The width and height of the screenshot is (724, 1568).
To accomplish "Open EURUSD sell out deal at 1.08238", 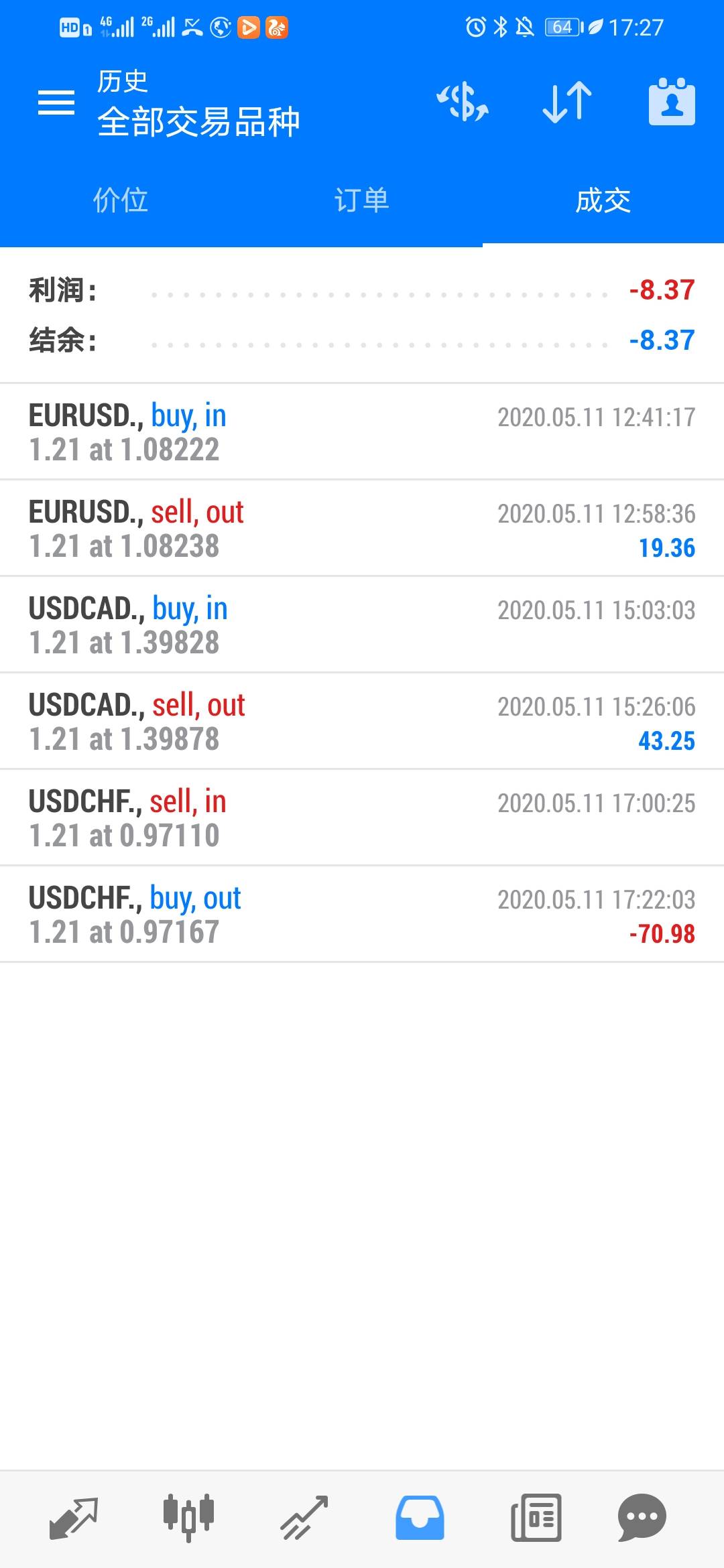I will [362, 529].
